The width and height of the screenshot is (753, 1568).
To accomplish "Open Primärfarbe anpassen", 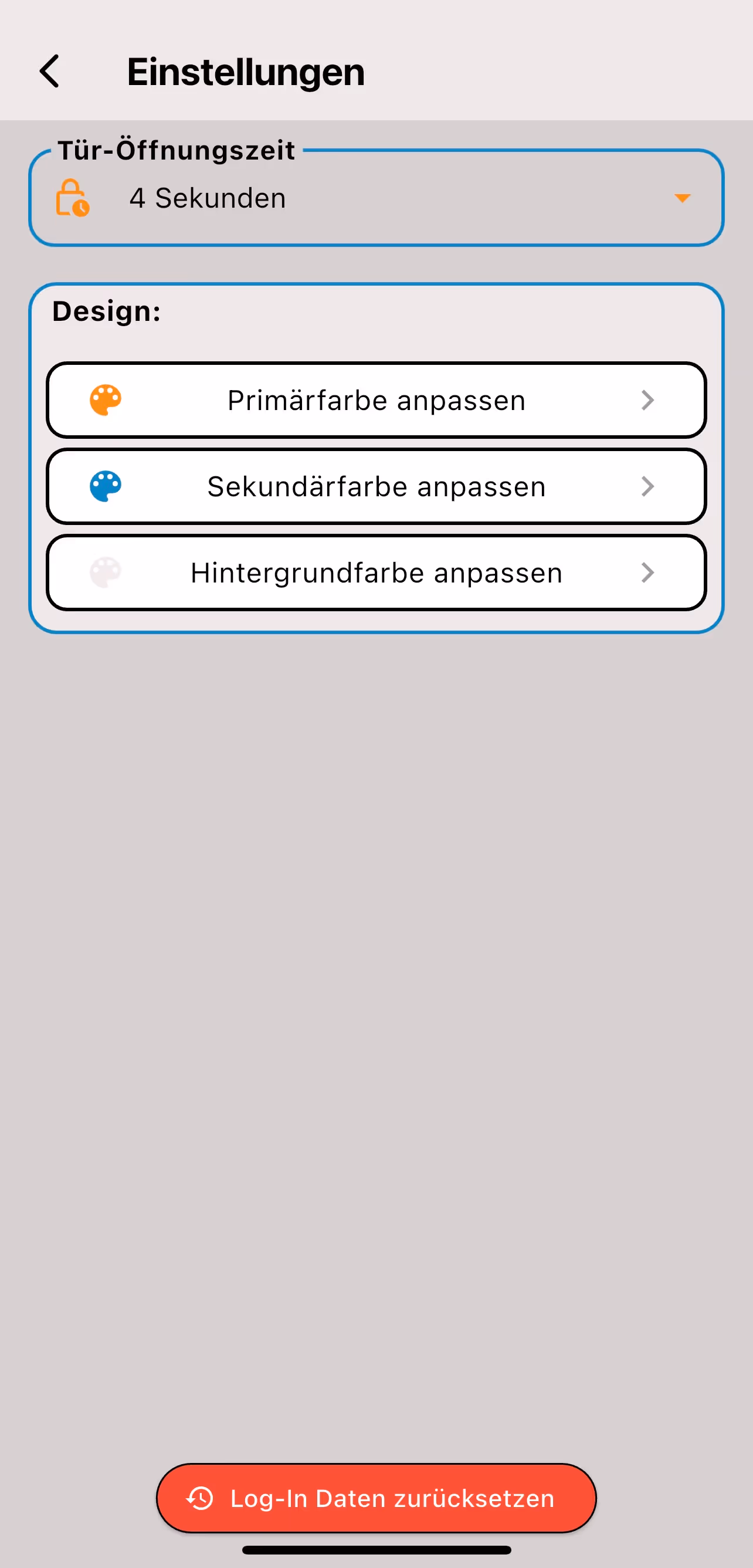I will 376,400.
